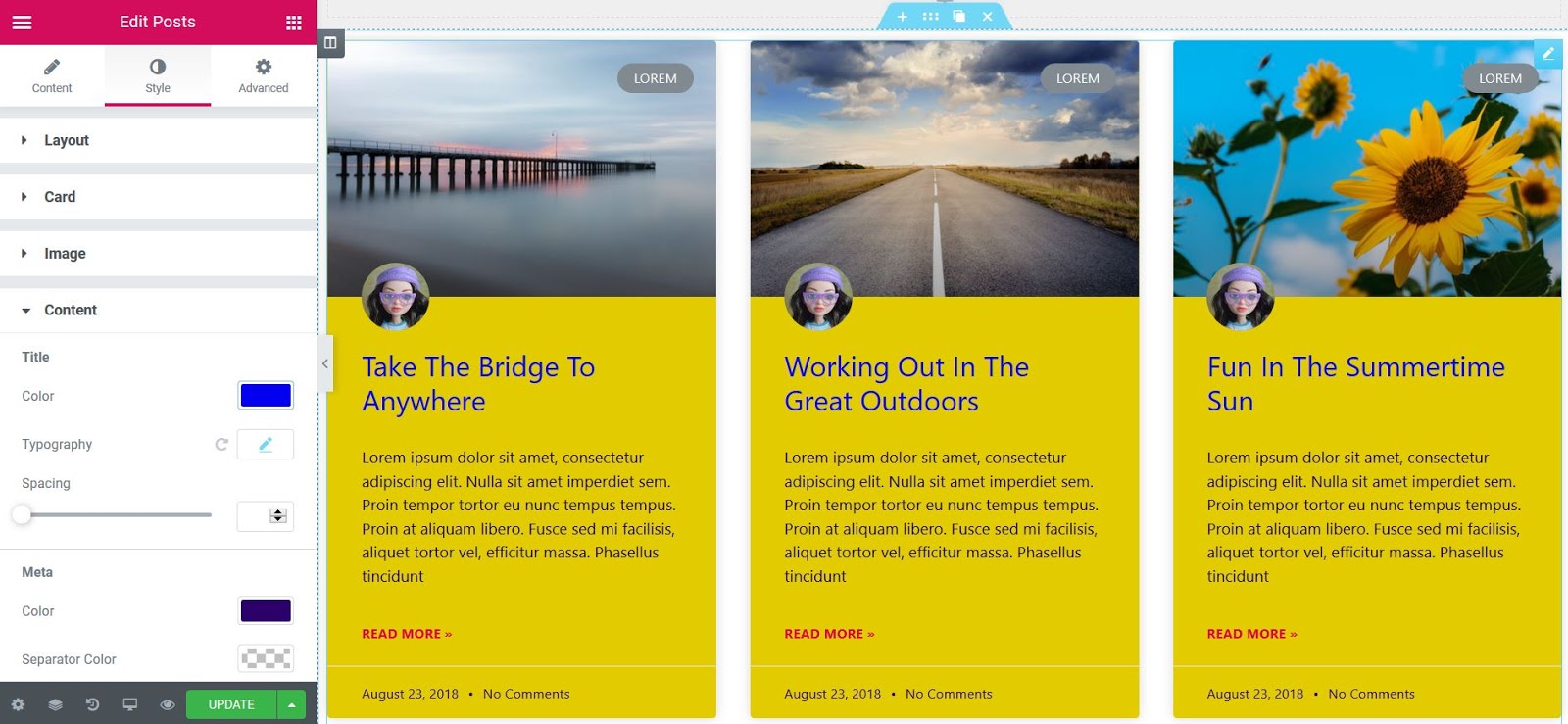
Task: Expand the Card section
Action: (x=60, y=197)
